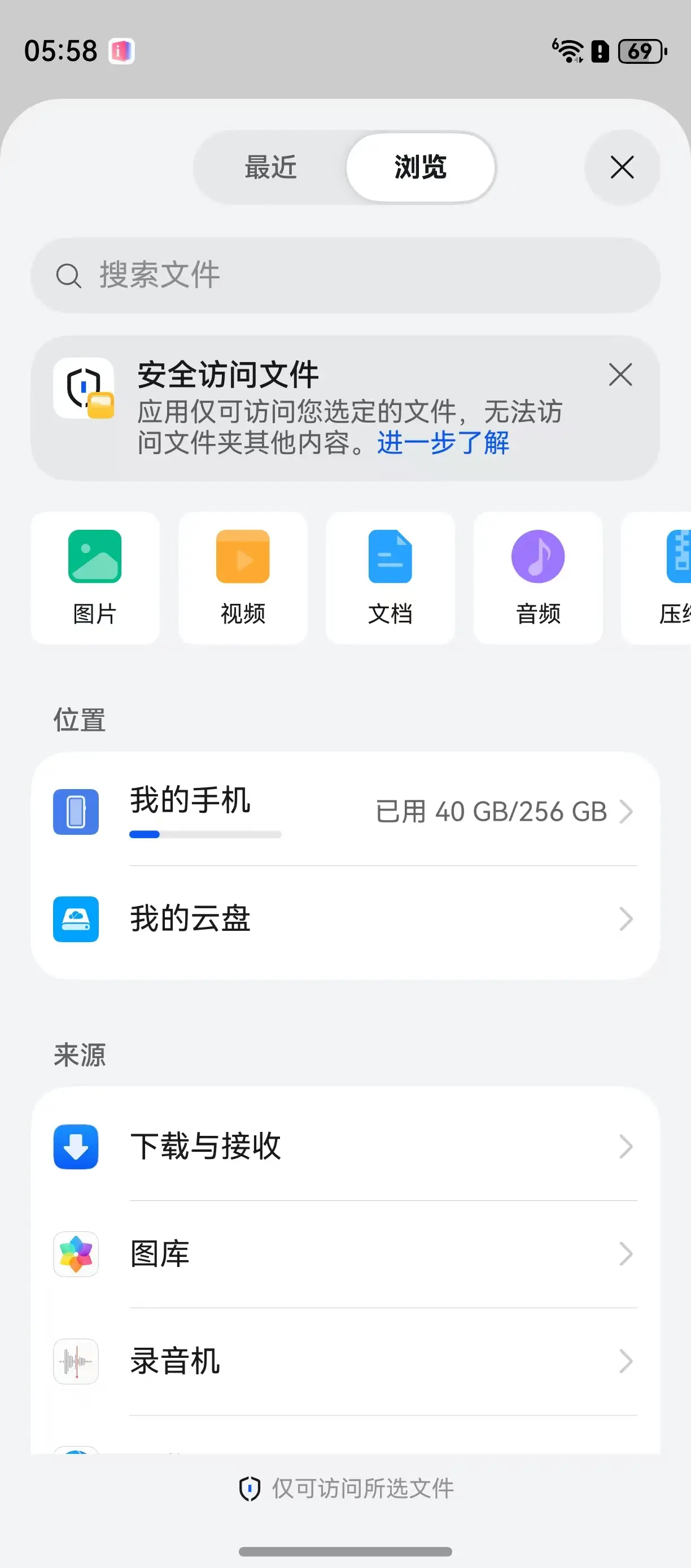Browse the 视频 category
Screen dimensions: 691x1568
[x=243, y=577]
